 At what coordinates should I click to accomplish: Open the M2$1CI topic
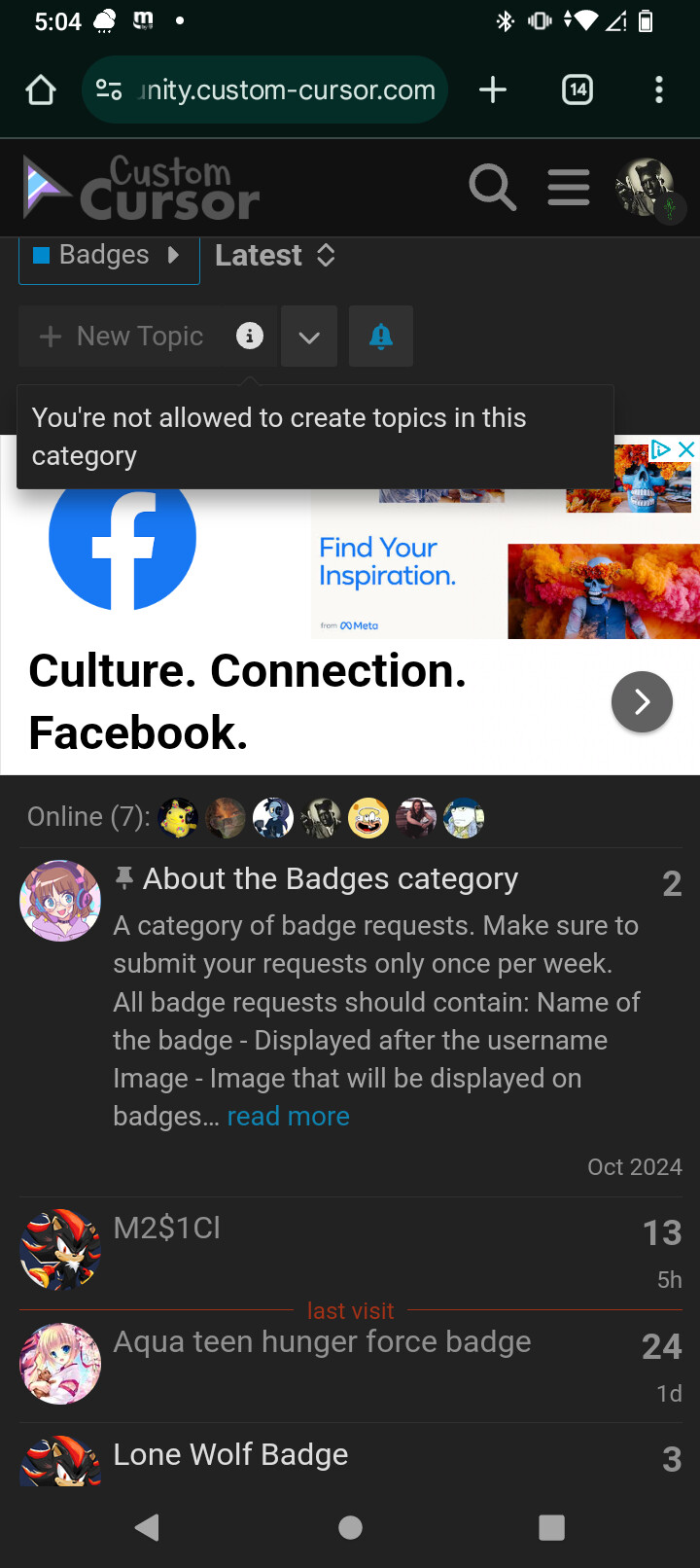167,1228
